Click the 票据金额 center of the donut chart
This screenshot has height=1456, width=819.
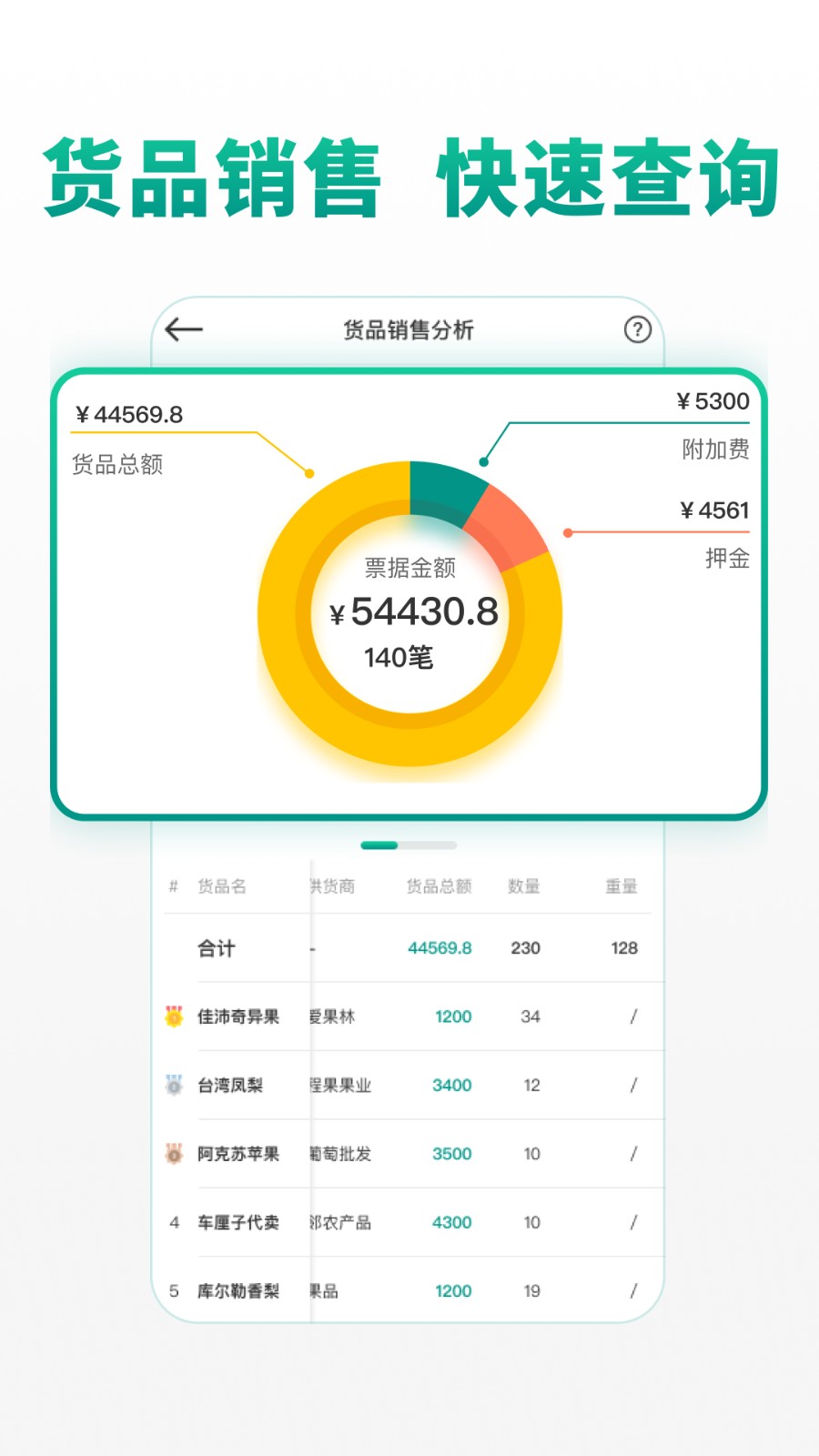pyautogui.click(x=410, y=610)
